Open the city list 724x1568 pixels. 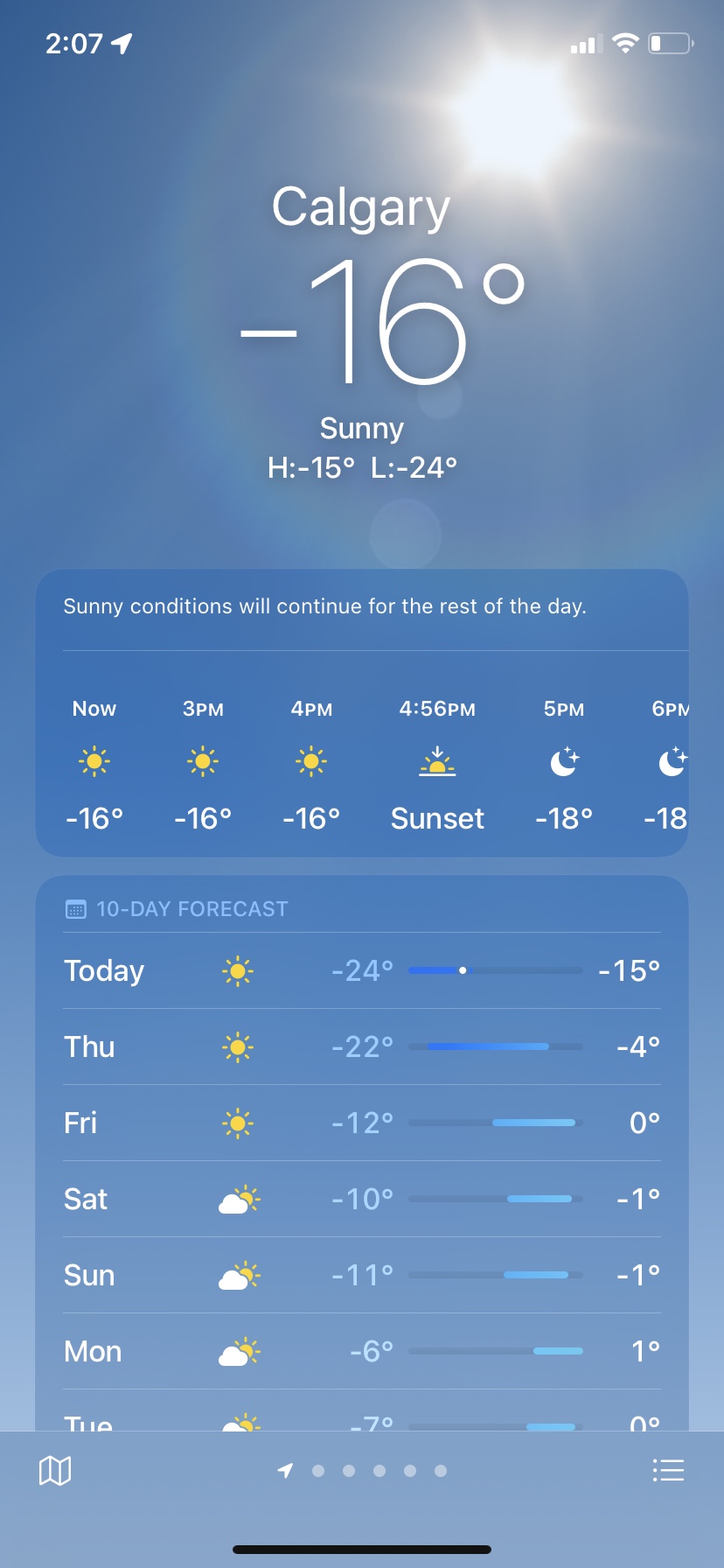(668, 1471)
